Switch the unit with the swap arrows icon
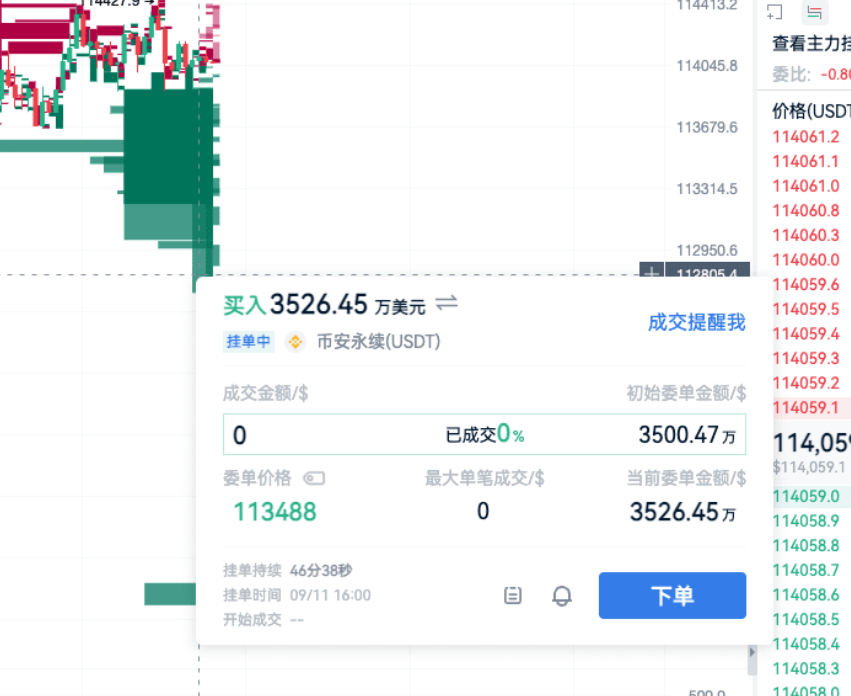851x696 pixels. [447, 302]
